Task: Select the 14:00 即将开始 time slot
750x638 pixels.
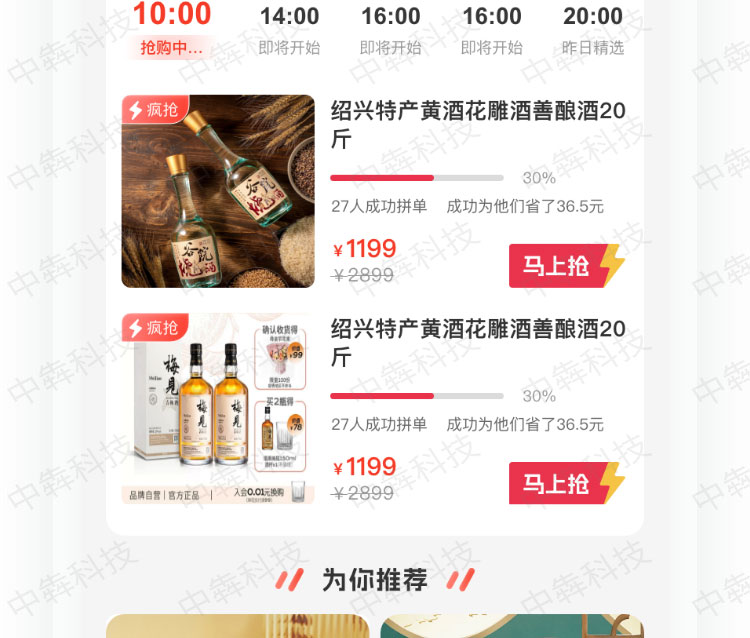Action: [x=289, y=30]
